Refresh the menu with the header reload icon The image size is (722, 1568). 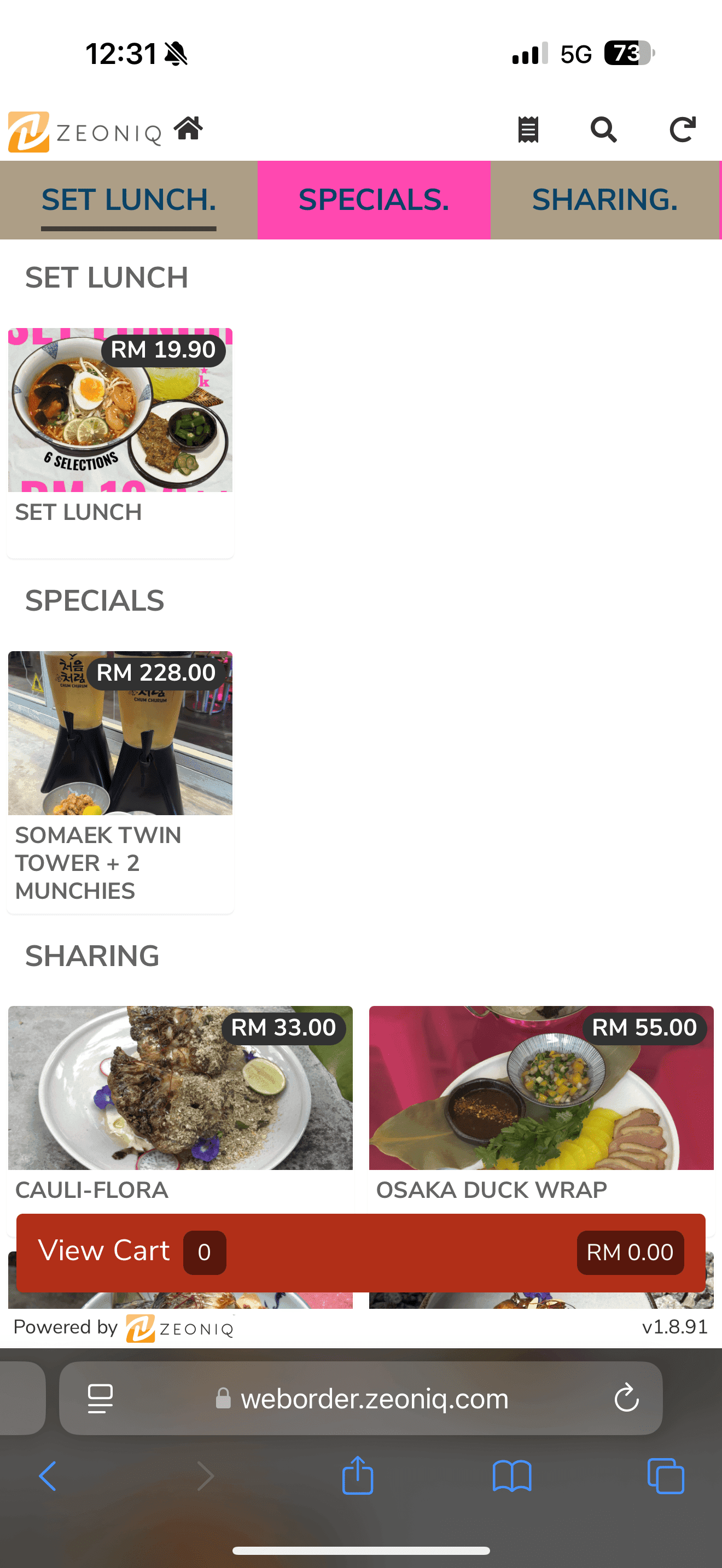tap(682, 130)
